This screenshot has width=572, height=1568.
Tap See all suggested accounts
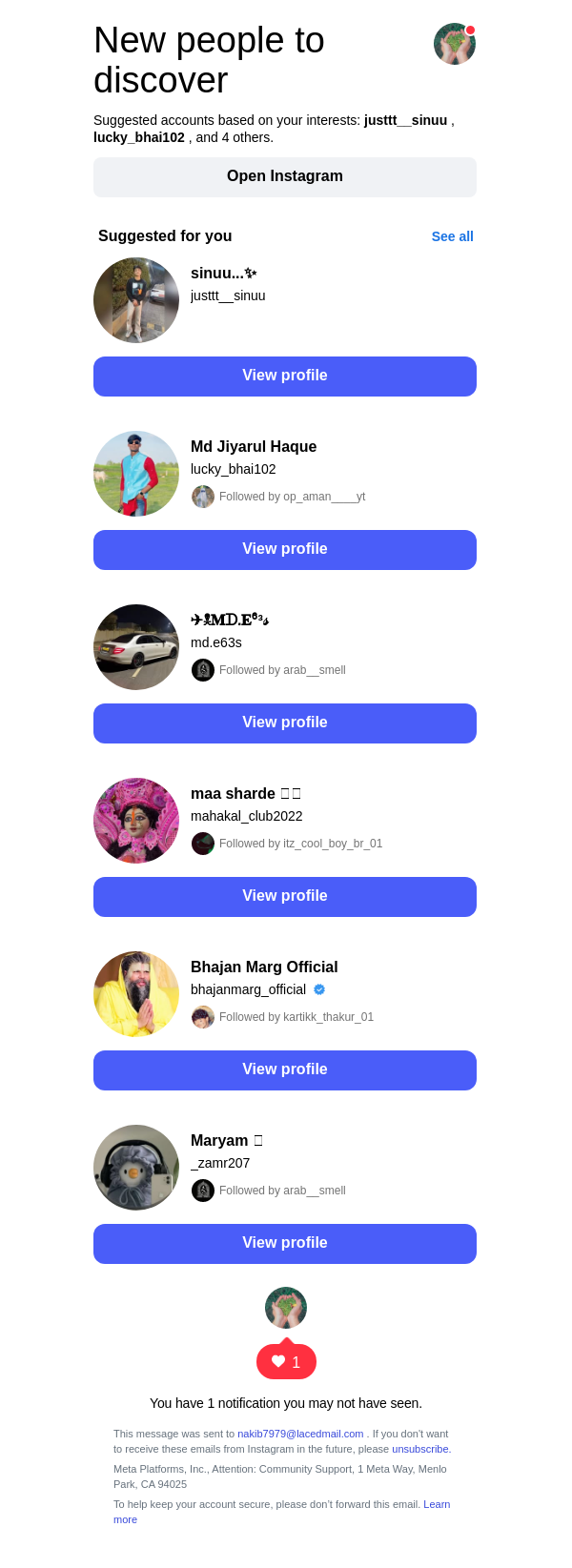click(452, 236)
